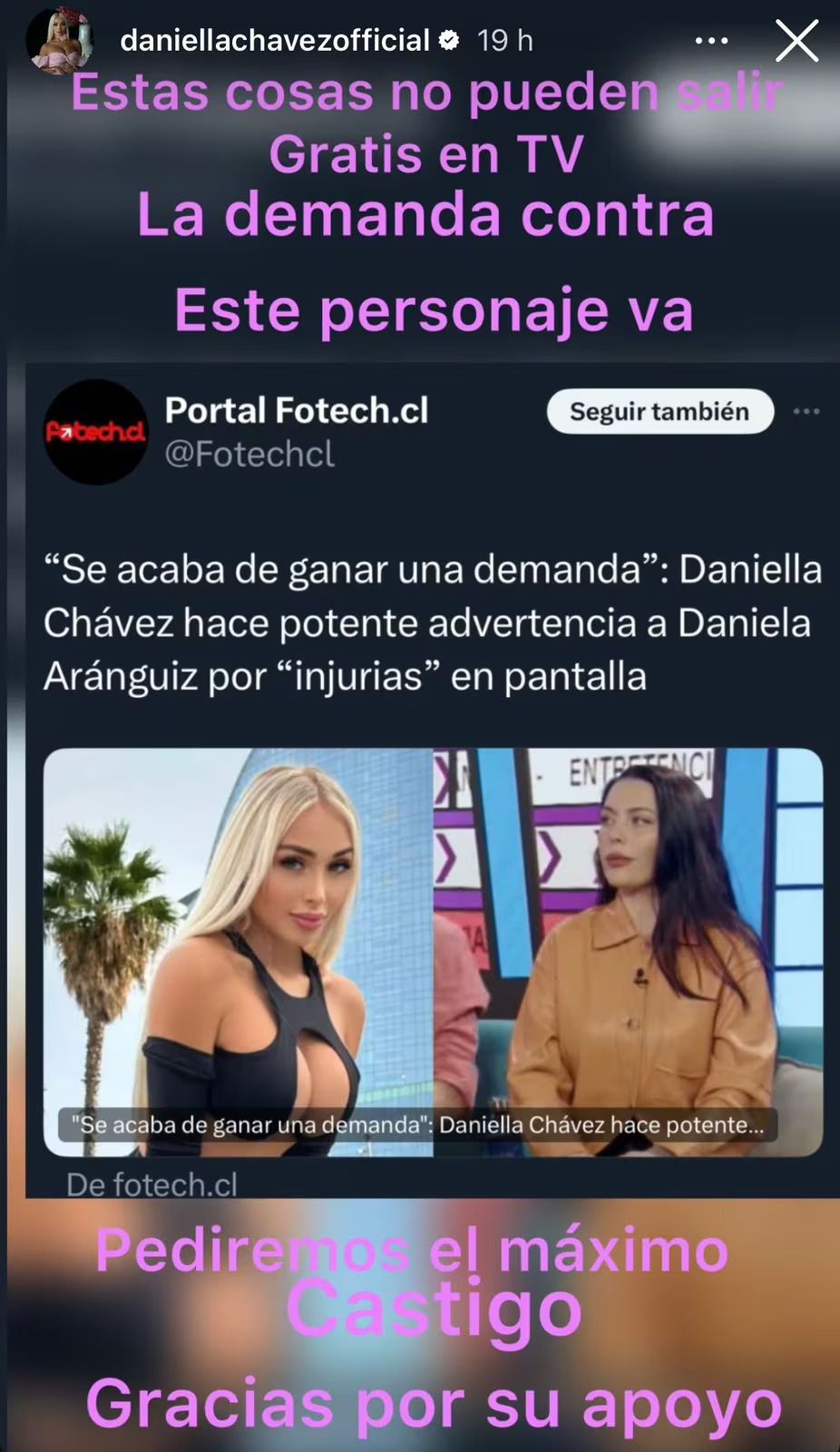Open daniellachavezofficial's profile picture
Viewport: 840px width, 1452px height.
pos(61,41)
